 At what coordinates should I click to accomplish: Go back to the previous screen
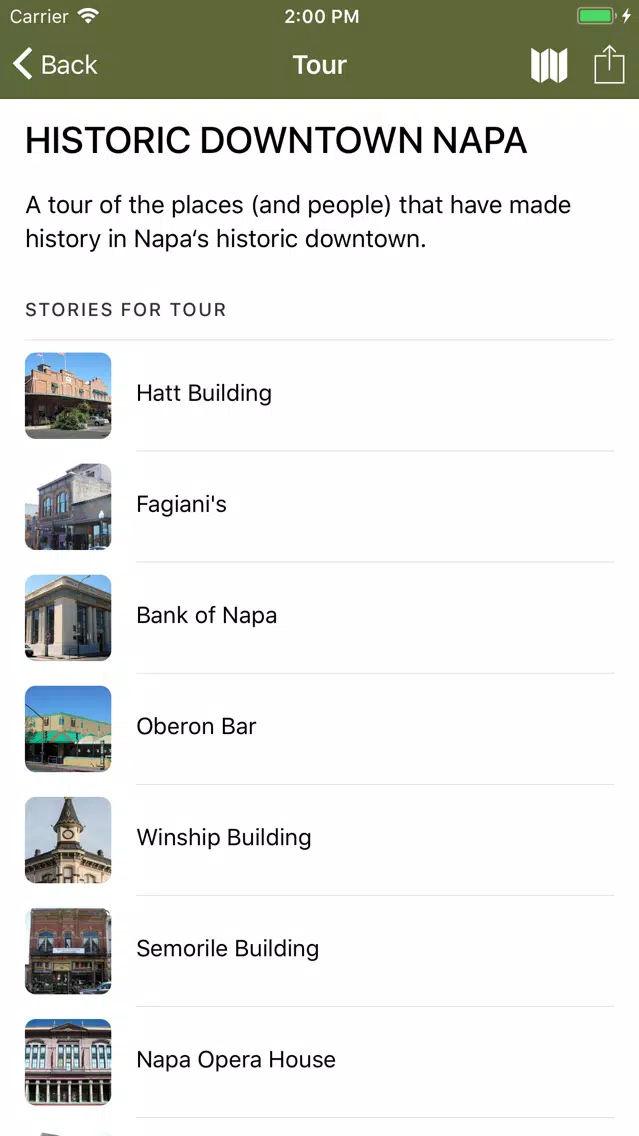(x=55, y=64)
